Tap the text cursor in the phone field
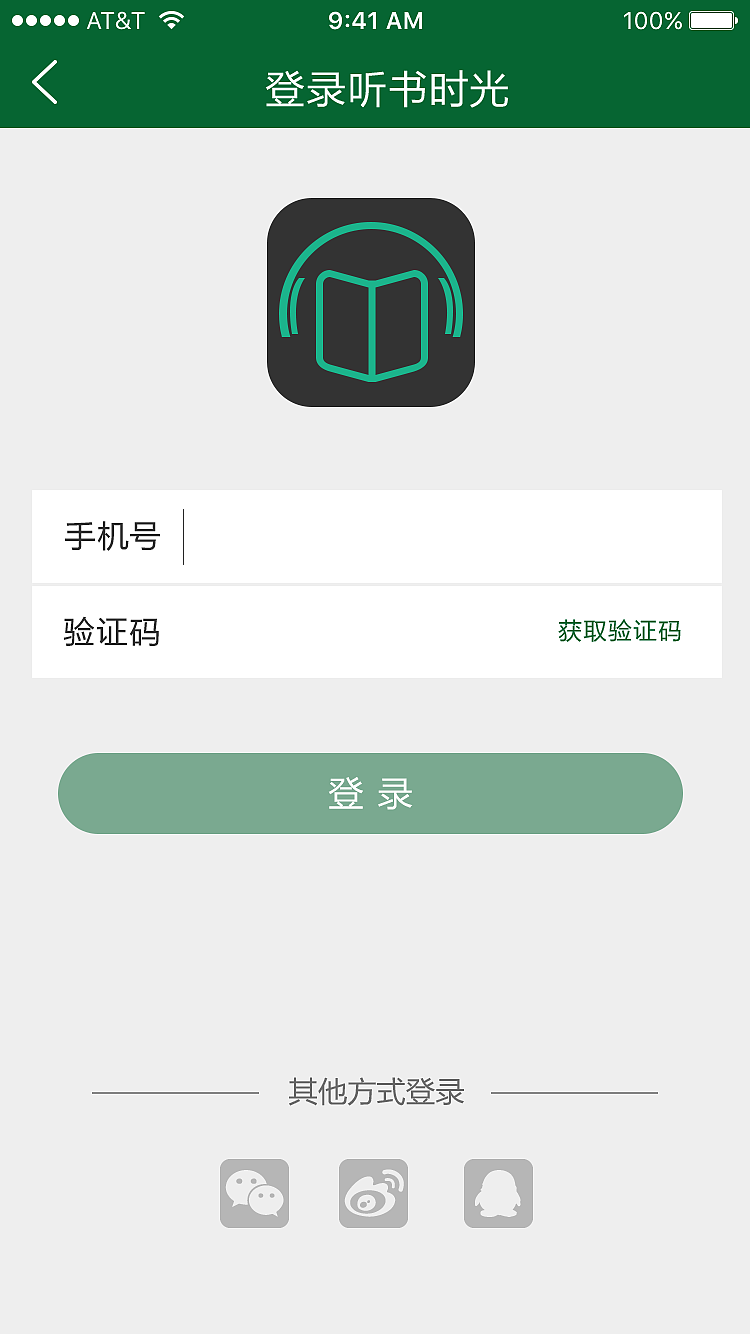 [x=184, y=537]
